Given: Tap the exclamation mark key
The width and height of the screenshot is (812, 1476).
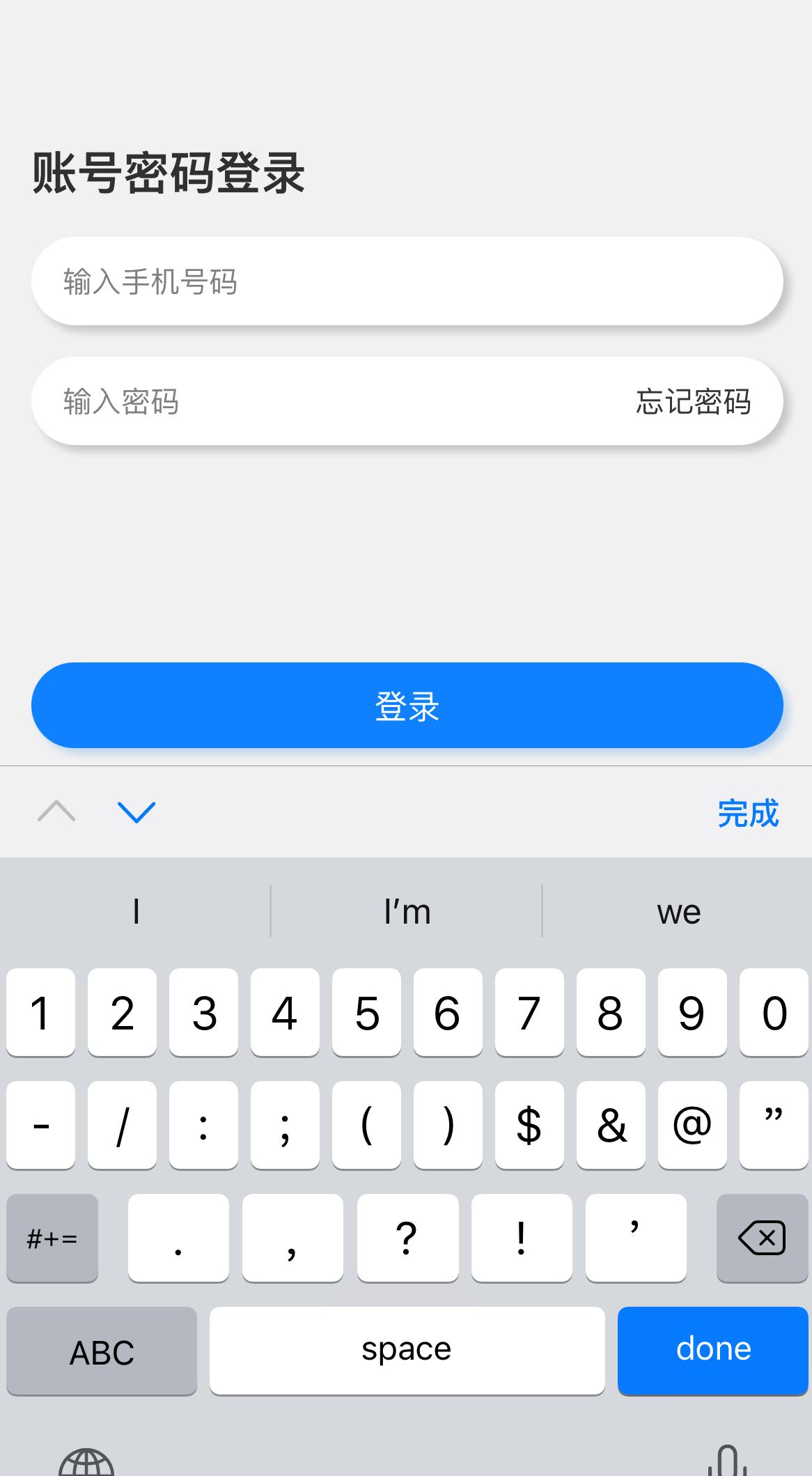Looking at the screenshot, I should 522,1238.
